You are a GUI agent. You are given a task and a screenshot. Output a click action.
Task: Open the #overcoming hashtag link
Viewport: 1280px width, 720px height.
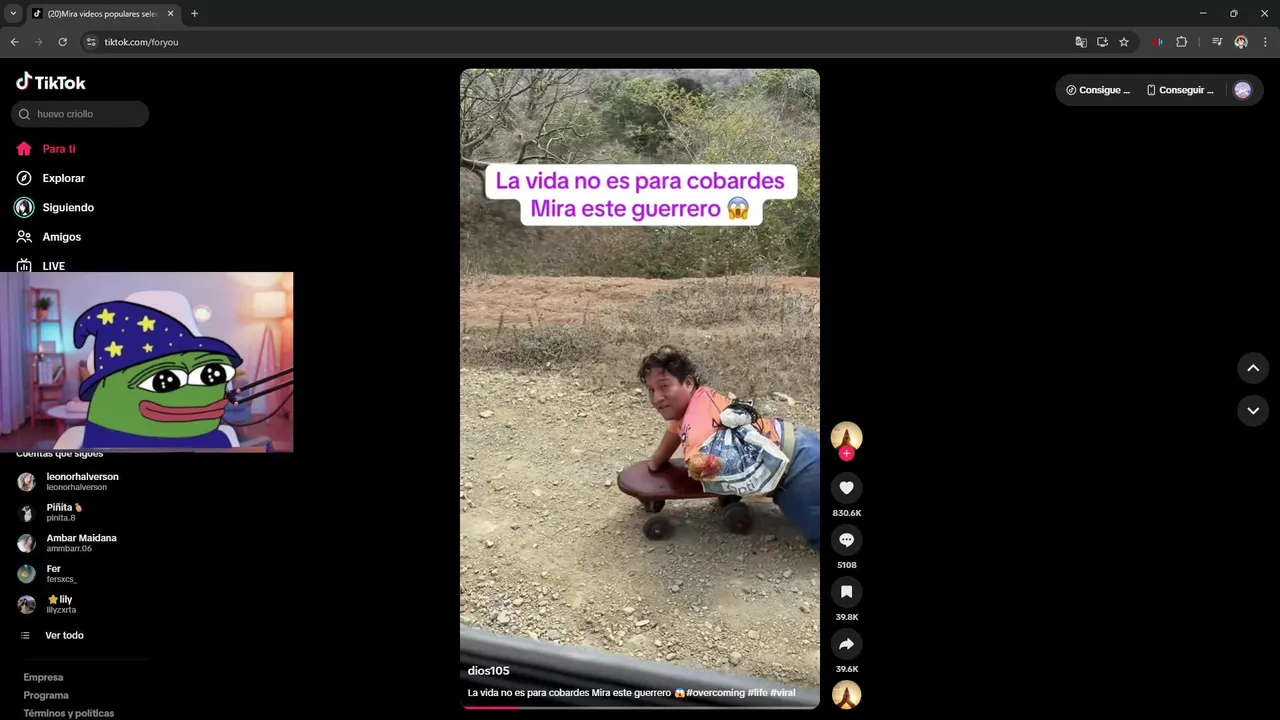tap(716, 693)
